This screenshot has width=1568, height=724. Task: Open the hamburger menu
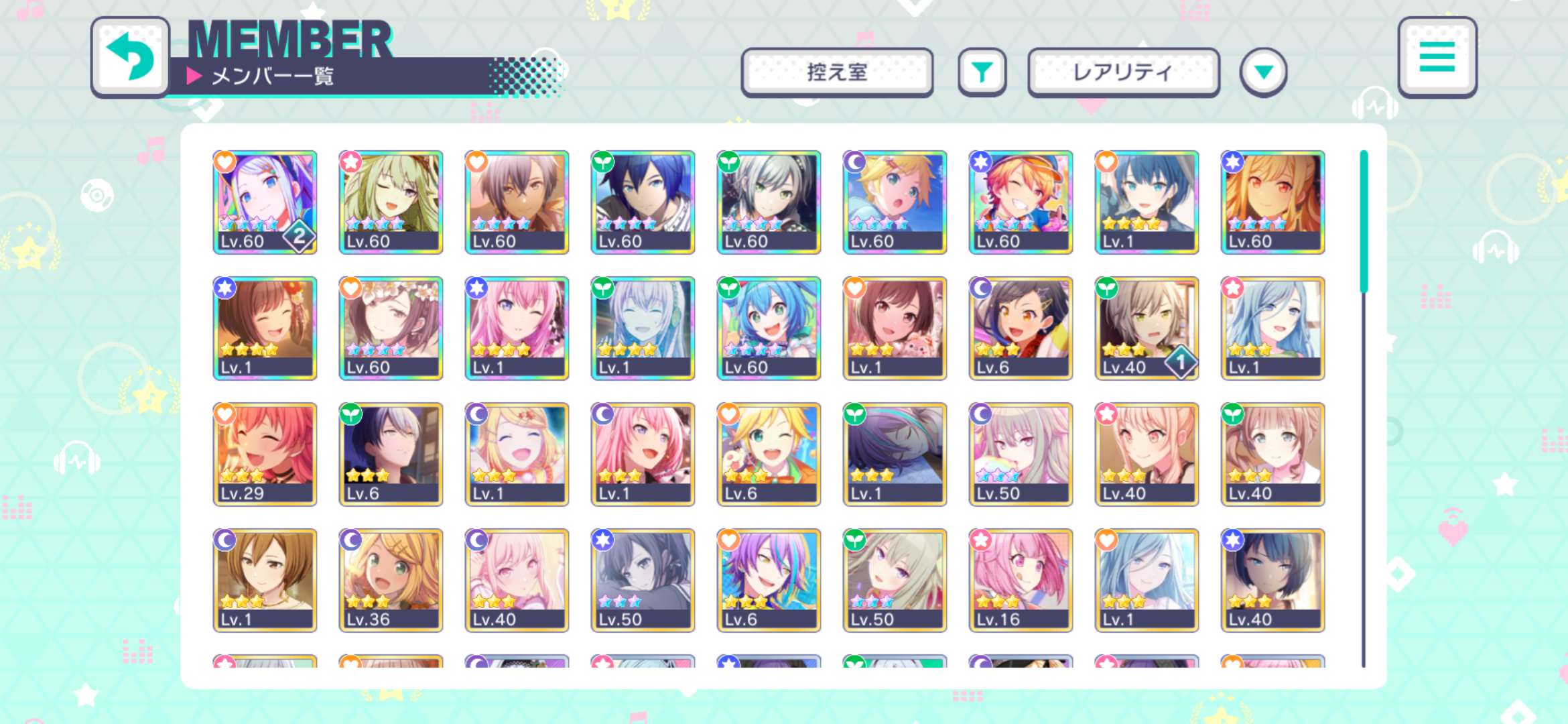tap(1437, 58)
